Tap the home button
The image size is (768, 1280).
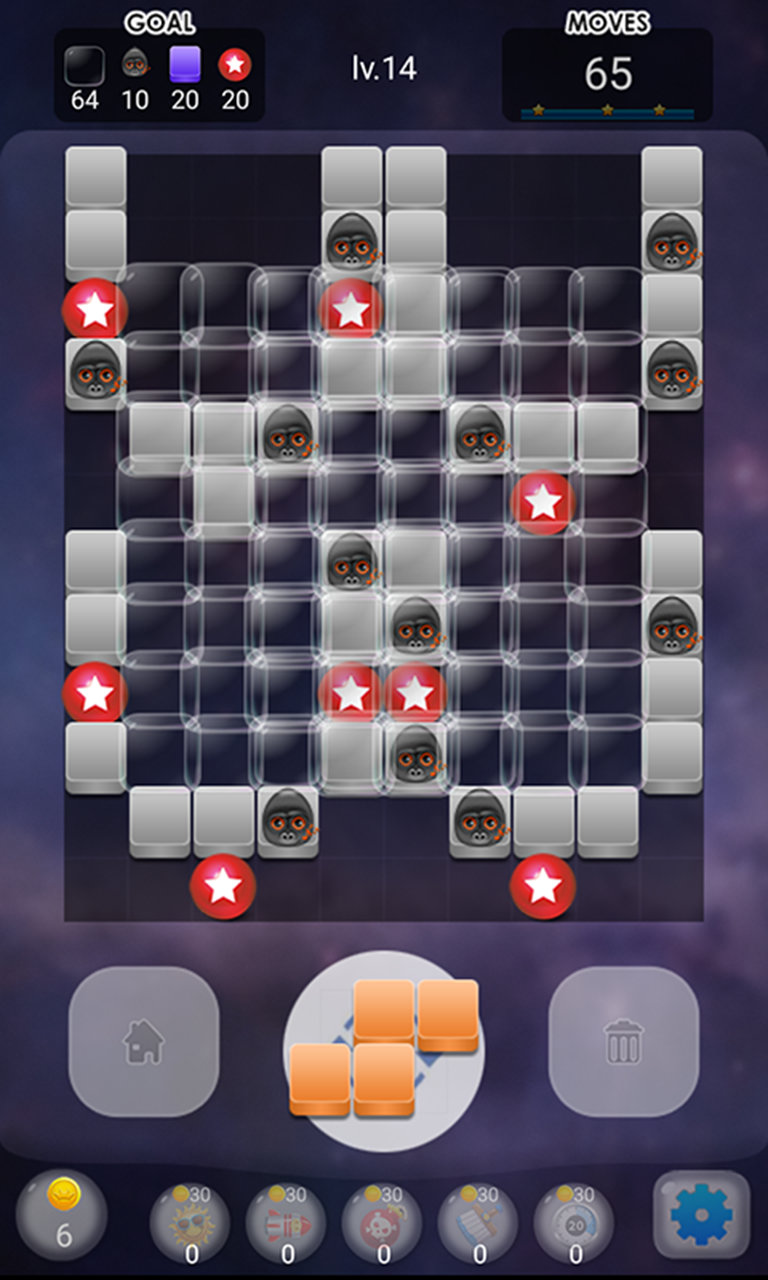pos(143,1041)
